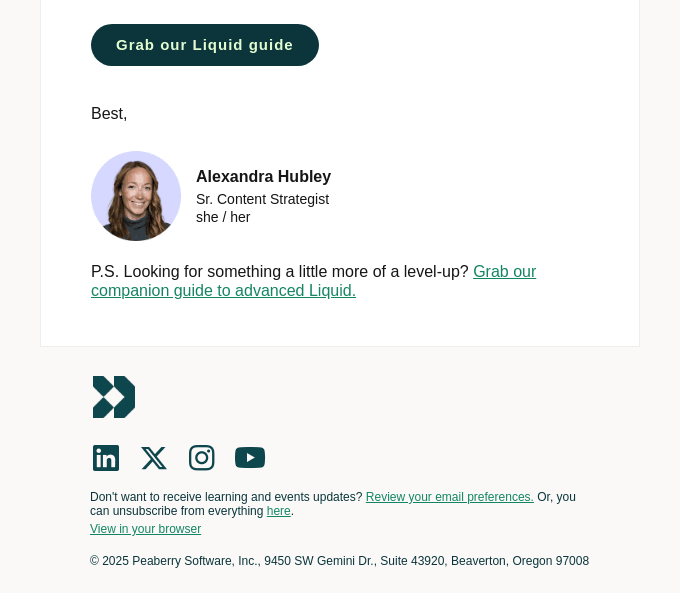This screenshot has height=593, width=680.
Task: Open the LinkedIn icon
Action: tap(106, 458)
